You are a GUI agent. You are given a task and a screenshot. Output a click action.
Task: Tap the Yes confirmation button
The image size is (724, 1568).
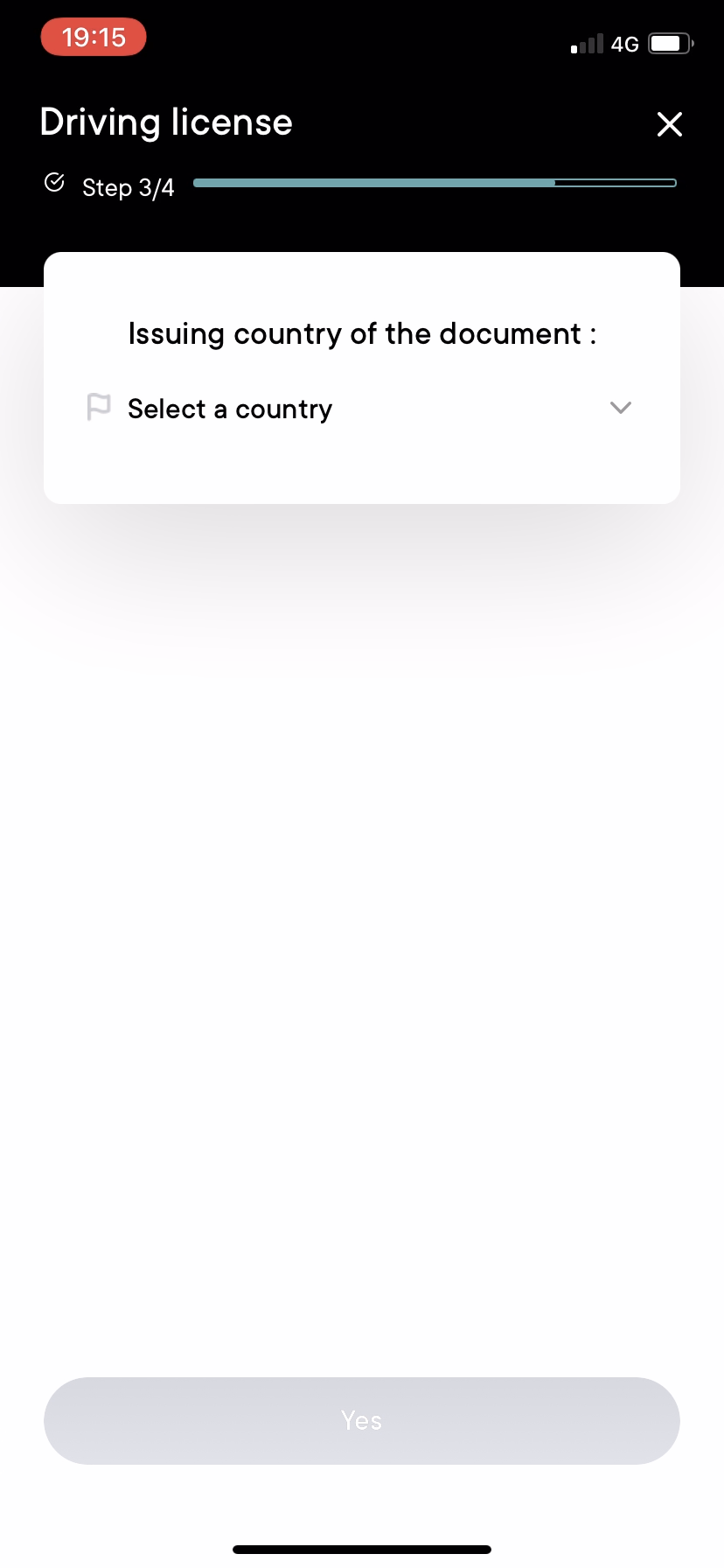coord(361,1420)
